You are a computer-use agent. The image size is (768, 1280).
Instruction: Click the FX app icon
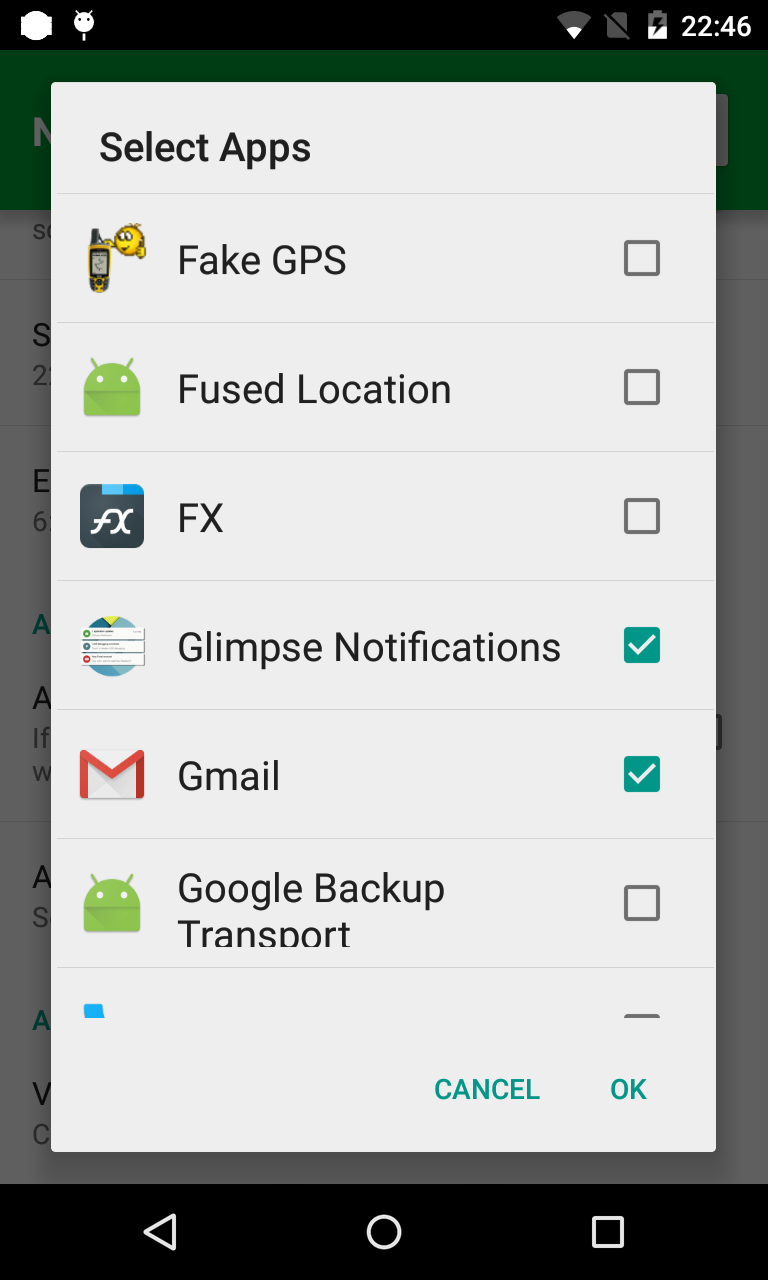(x=111, y=516)
